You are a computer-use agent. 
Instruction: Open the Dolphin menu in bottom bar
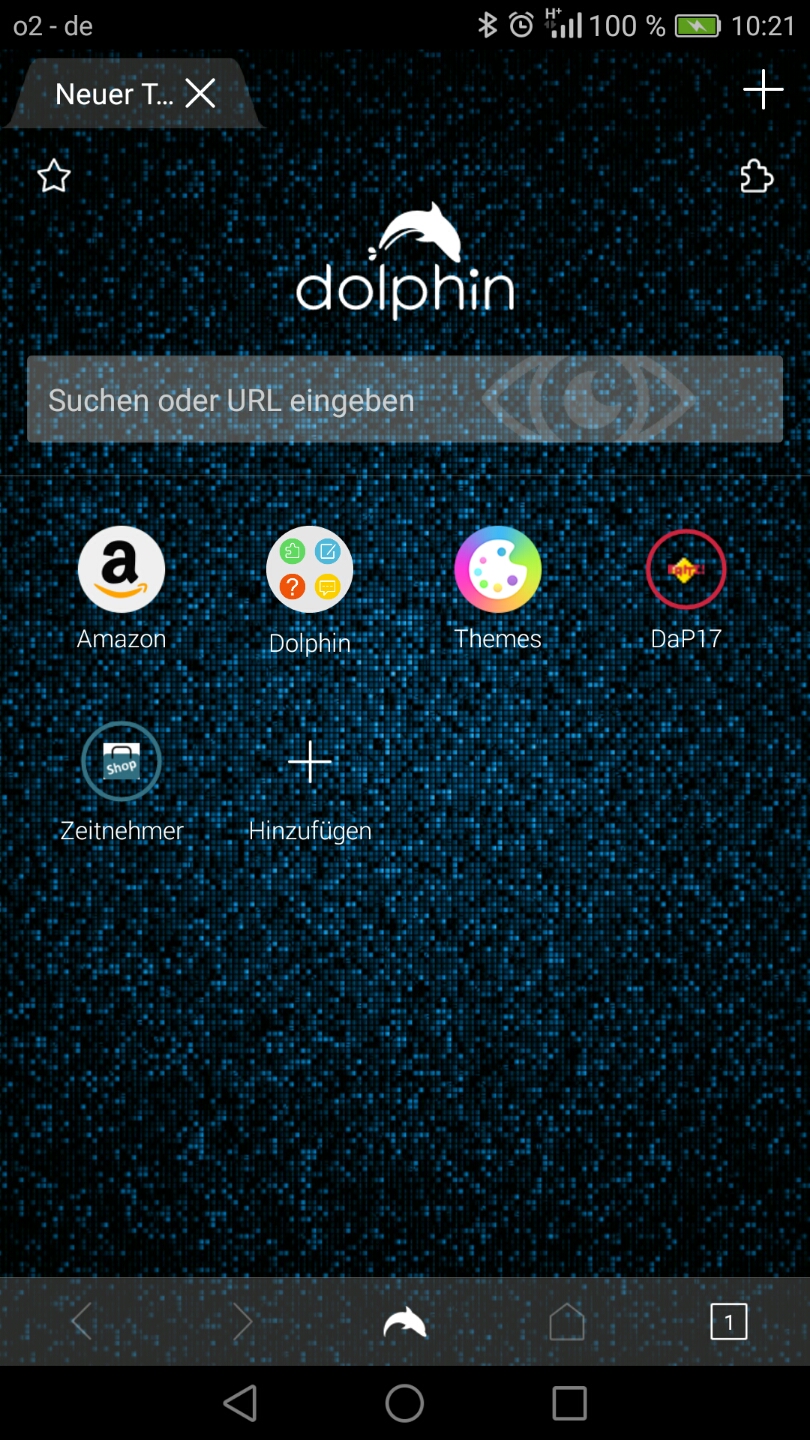(405, 1322)
